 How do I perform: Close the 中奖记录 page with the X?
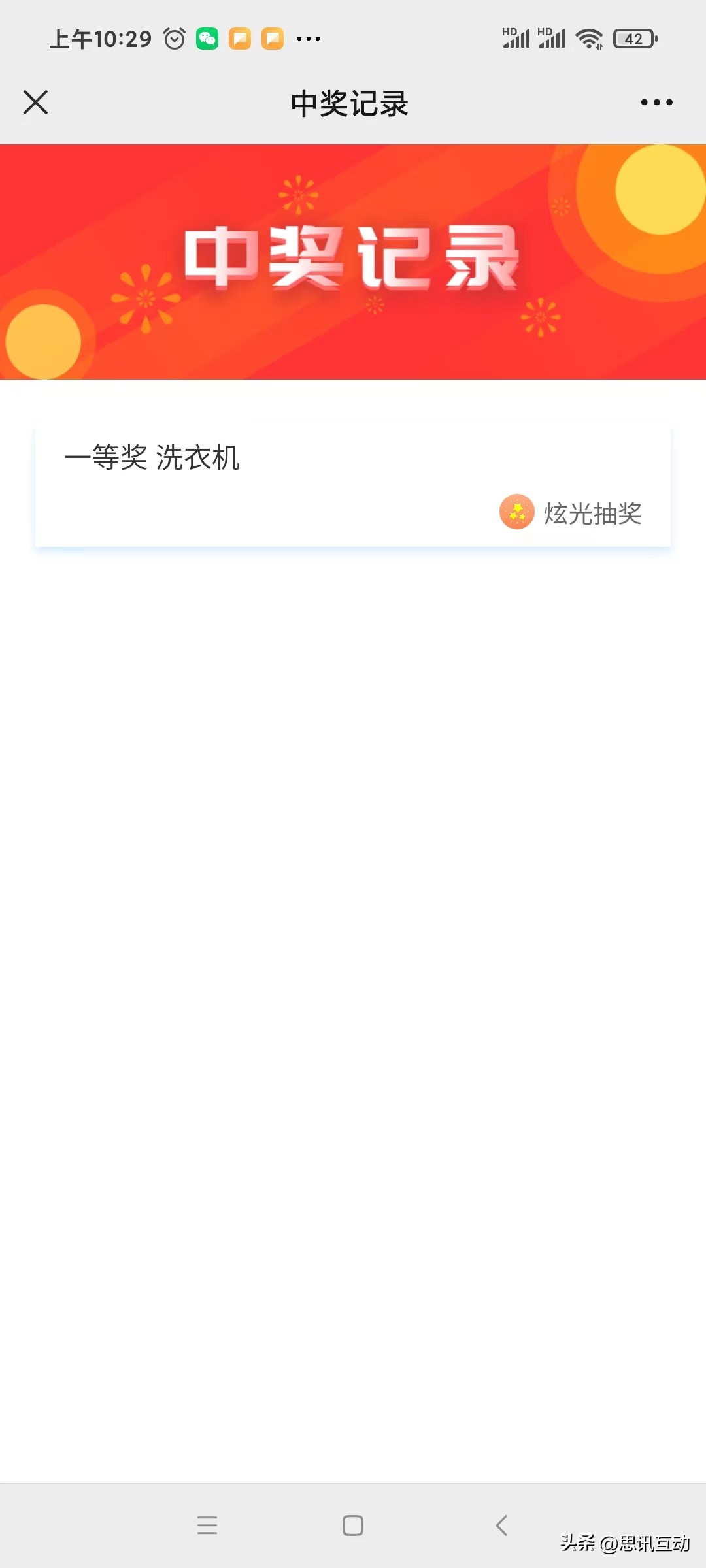click(x=36, y=103)
